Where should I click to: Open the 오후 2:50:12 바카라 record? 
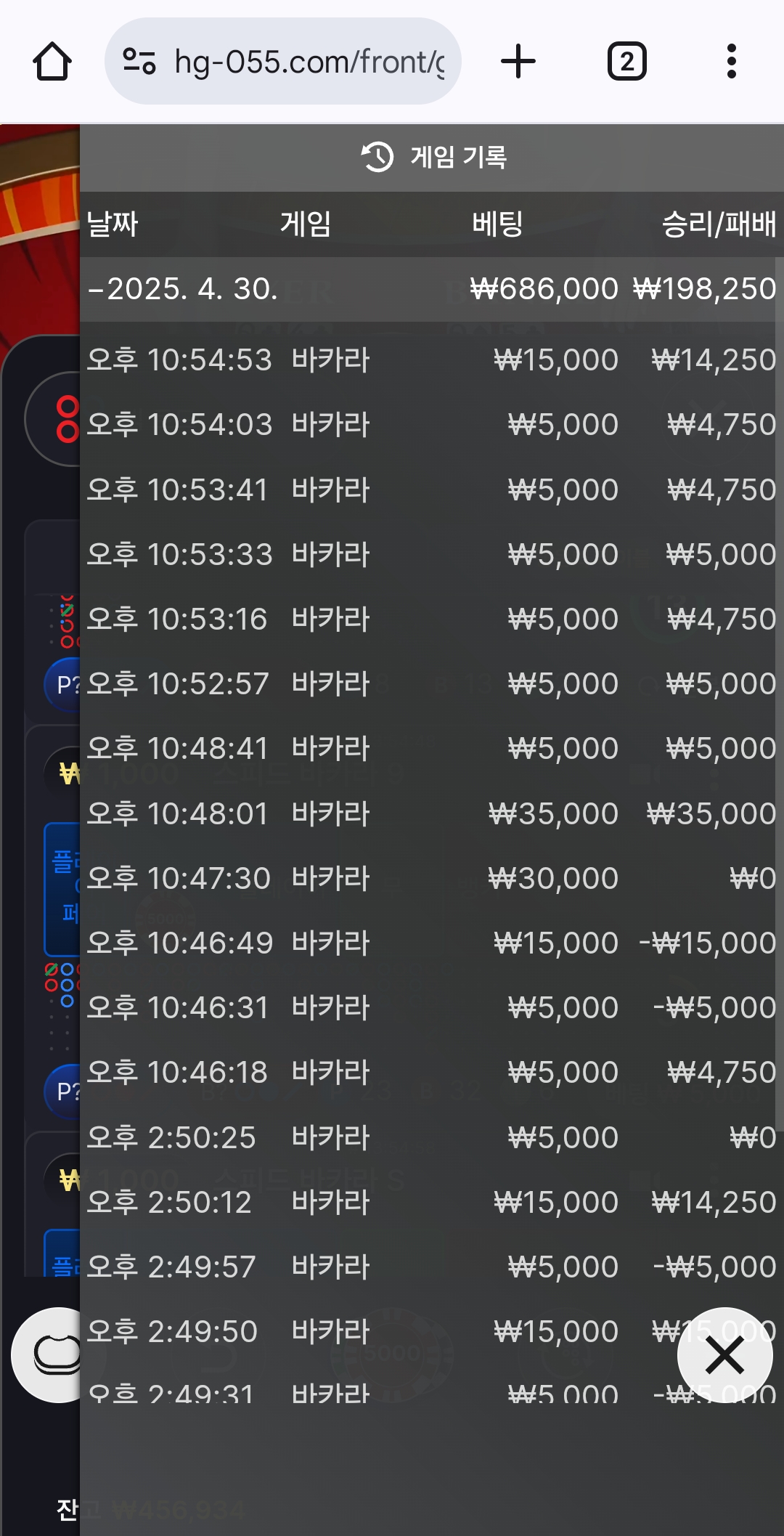(x=432, y=1202)
